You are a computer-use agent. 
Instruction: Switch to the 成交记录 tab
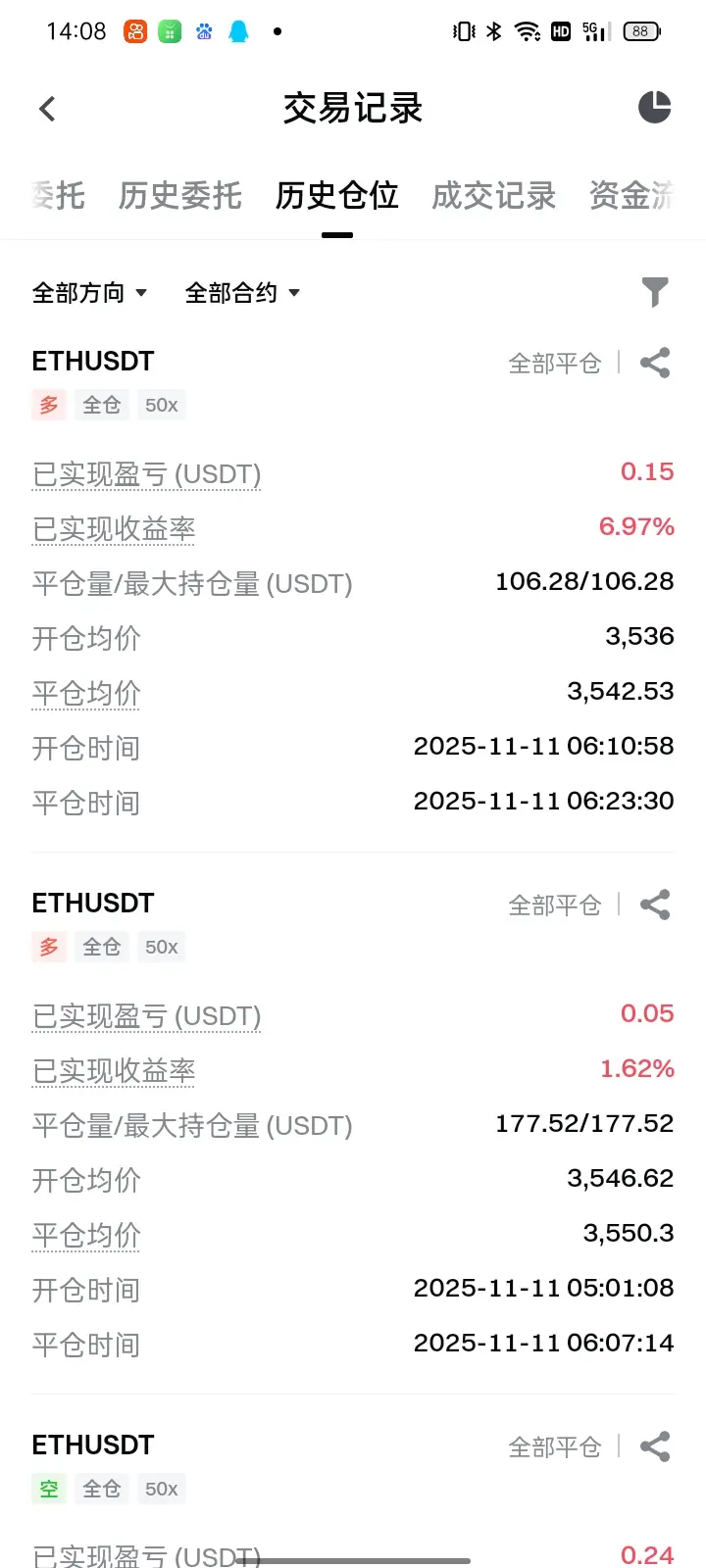[493, 195]
